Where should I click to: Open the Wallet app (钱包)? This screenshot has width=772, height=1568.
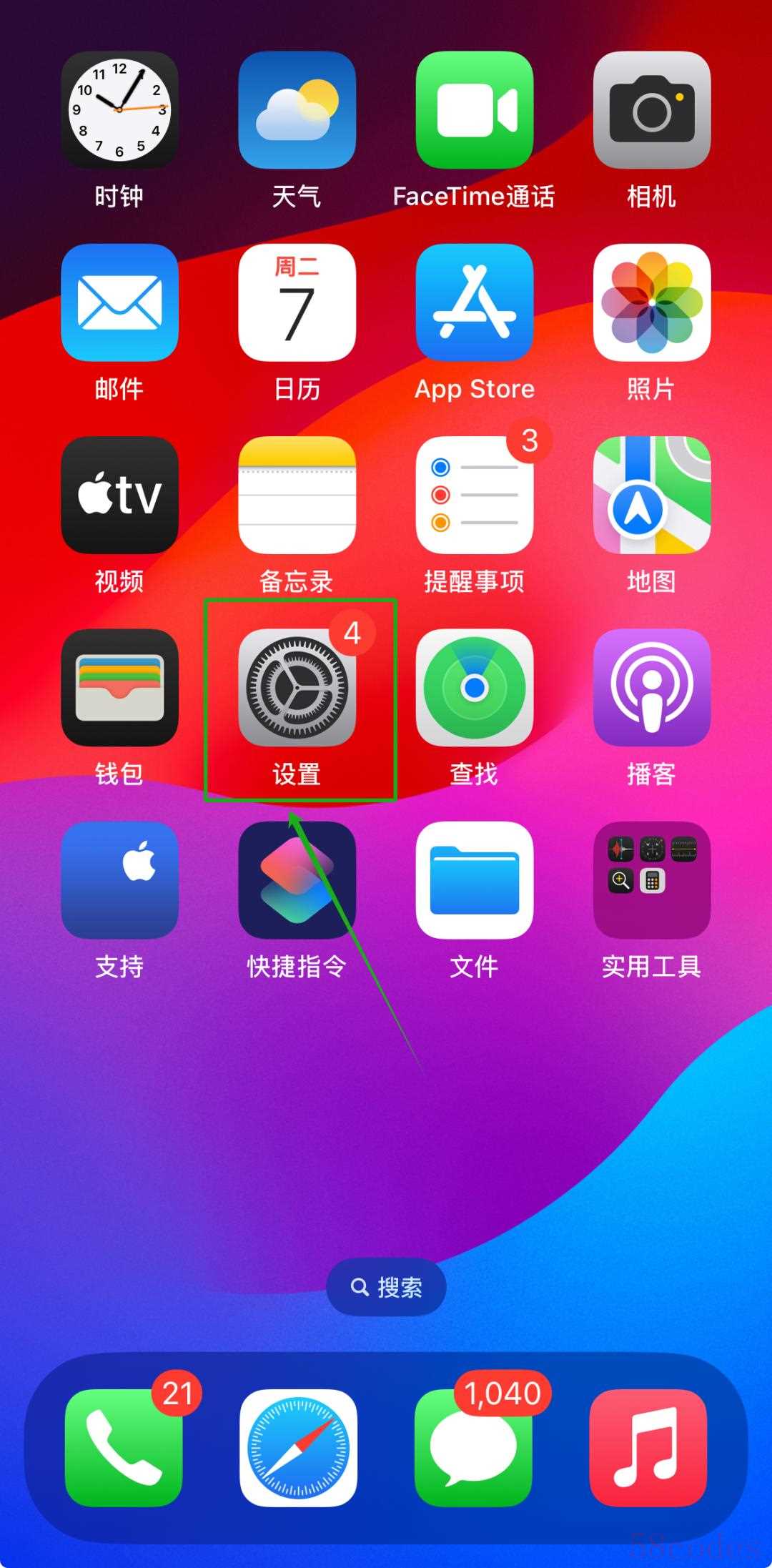119,688
